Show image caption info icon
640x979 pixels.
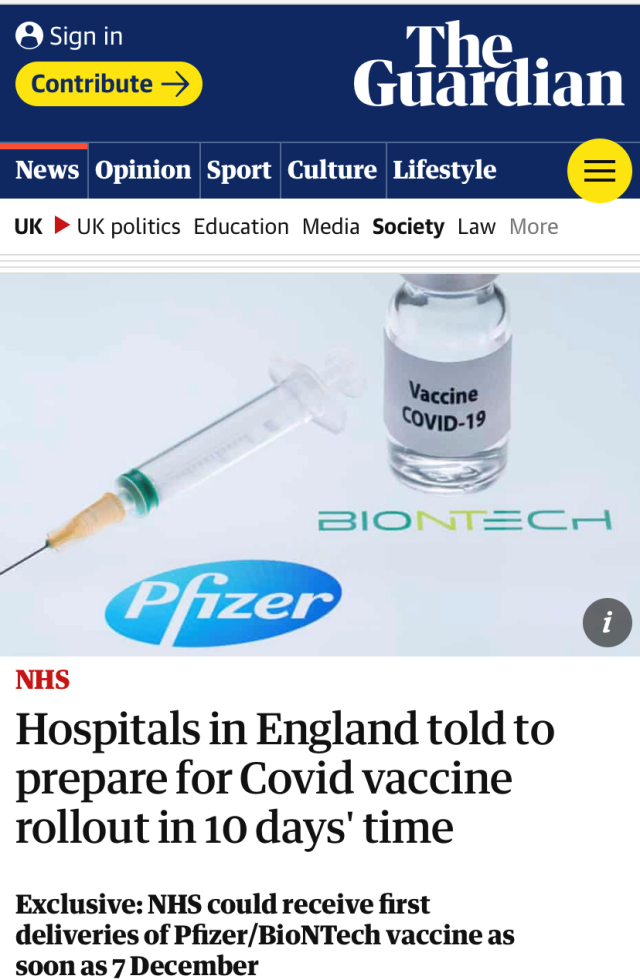(607, 624)
